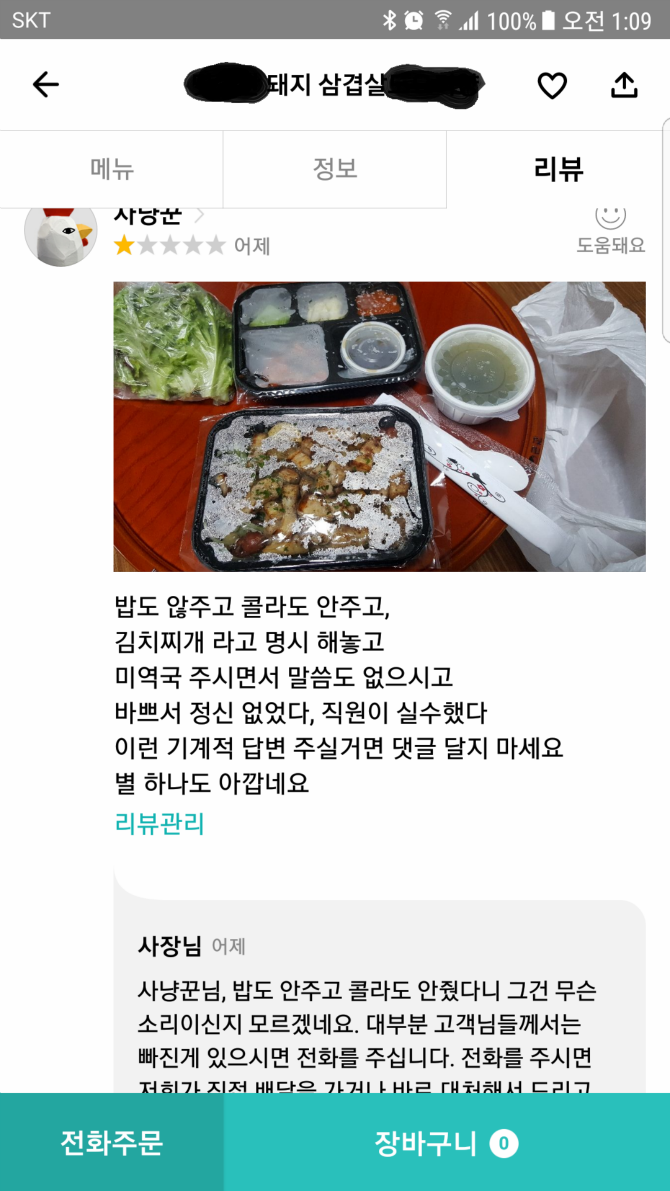Switch to the 메뉴 tab
The image size is (670, 1191).
(112, 169)
